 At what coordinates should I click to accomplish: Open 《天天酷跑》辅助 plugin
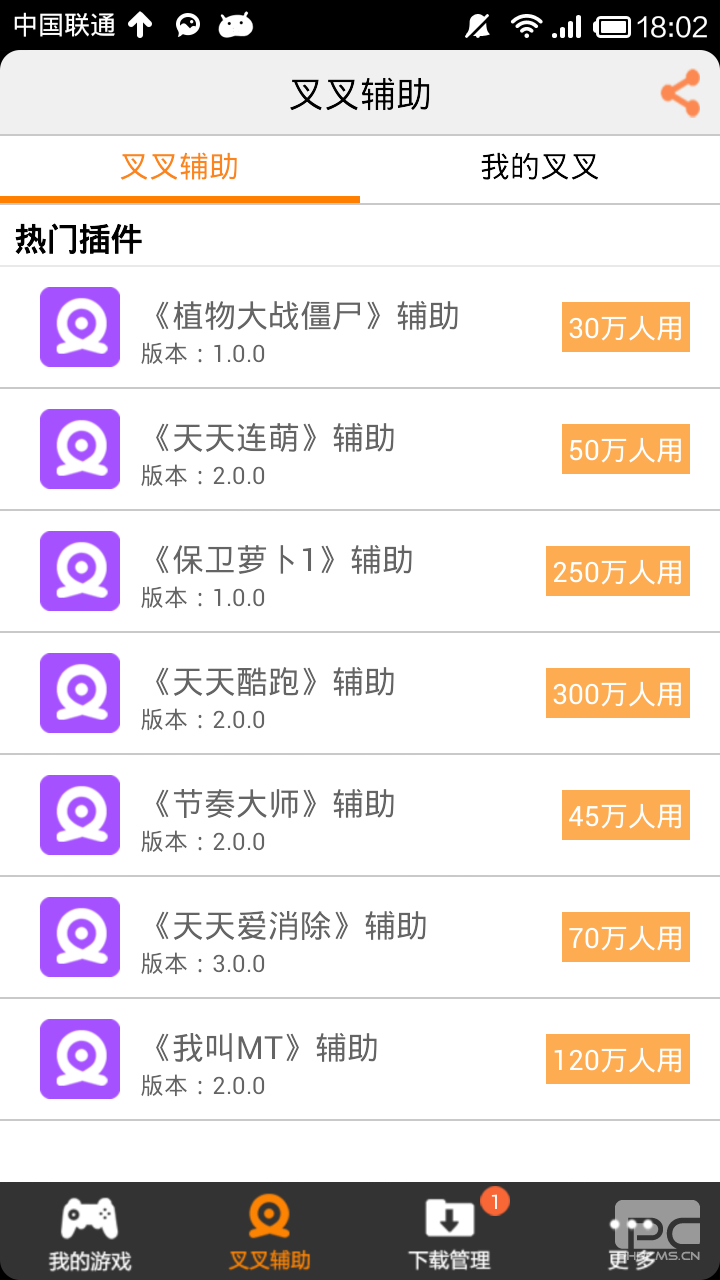point(300,694)
